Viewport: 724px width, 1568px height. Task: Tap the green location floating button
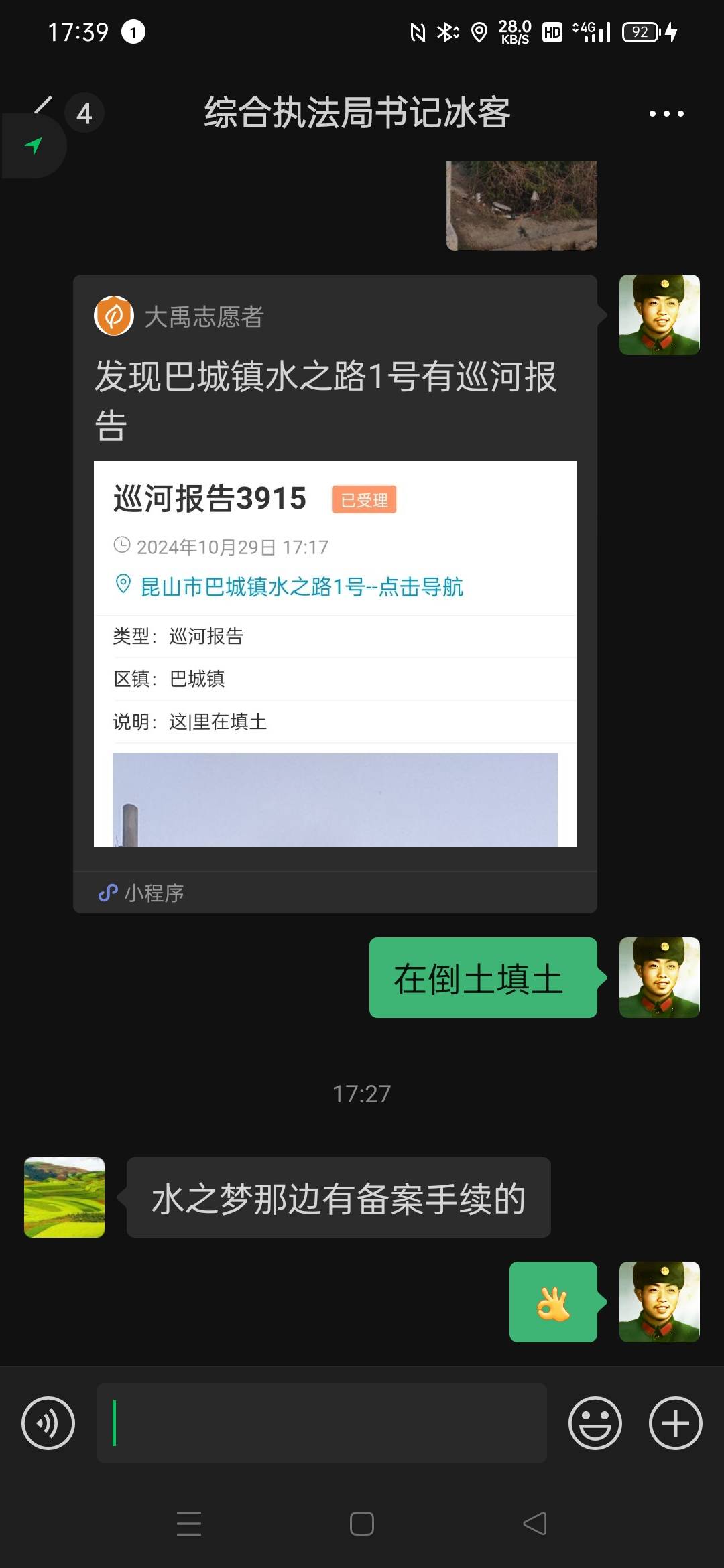(x=34, y=145)
